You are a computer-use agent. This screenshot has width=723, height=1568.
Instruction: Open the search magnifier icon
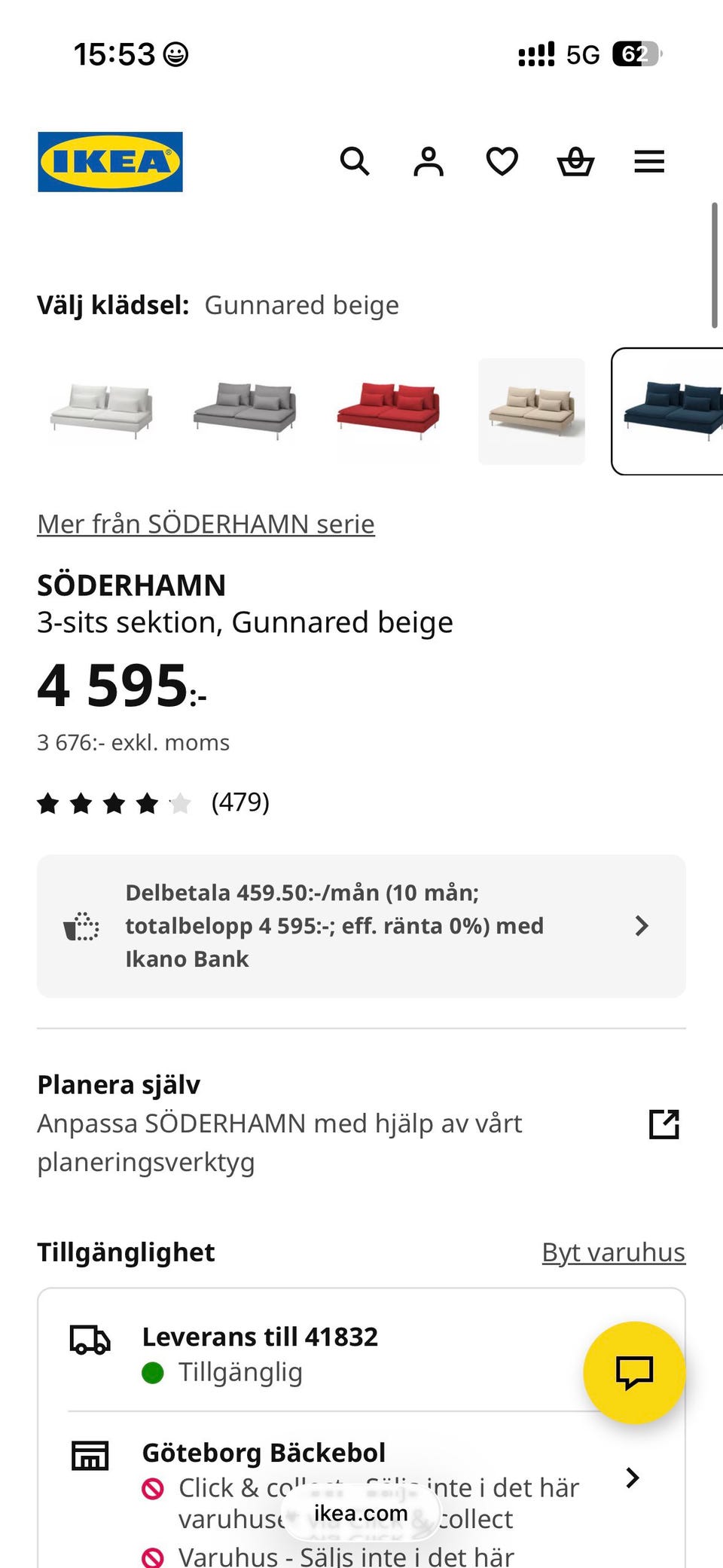click(355, 161)
